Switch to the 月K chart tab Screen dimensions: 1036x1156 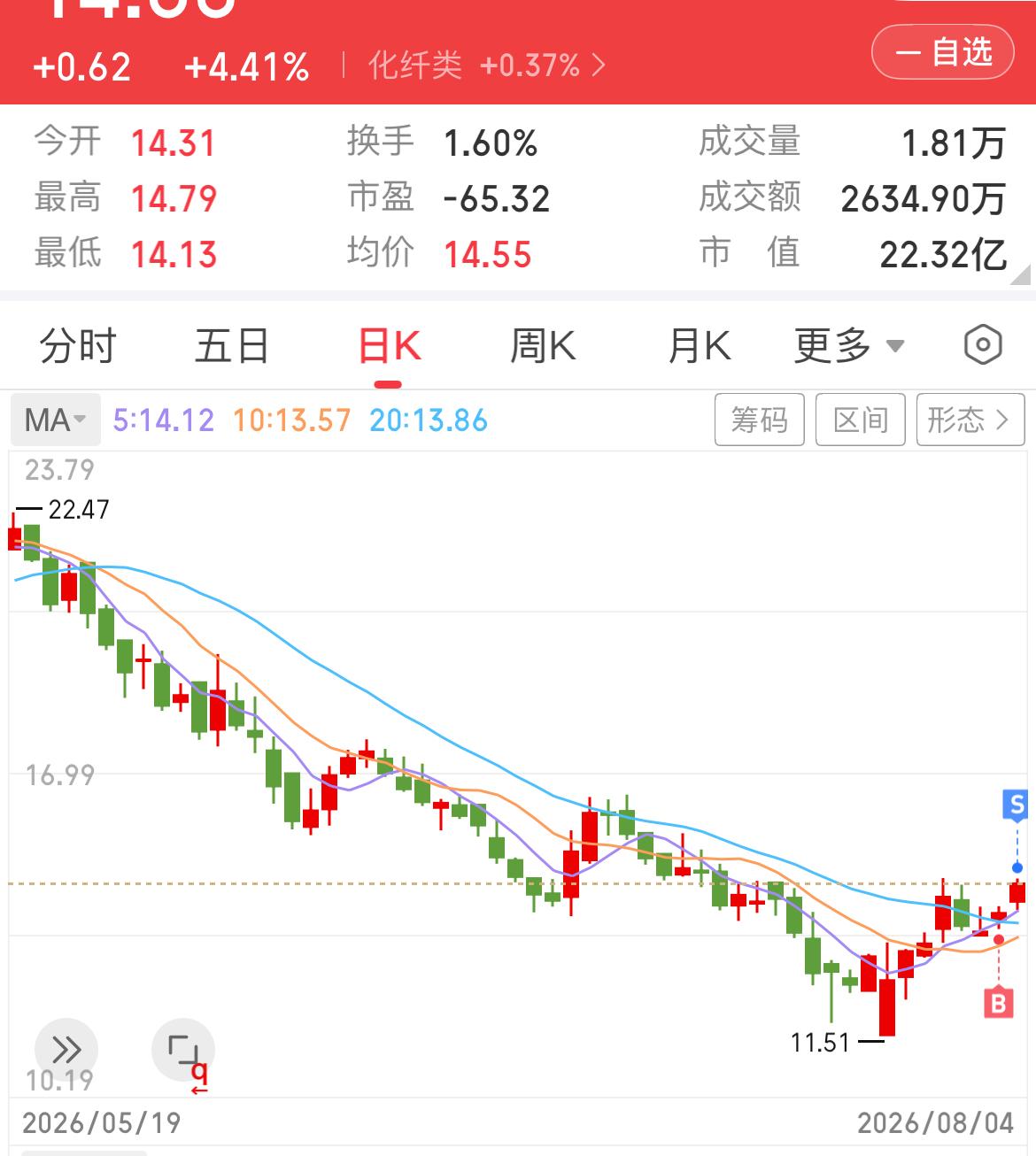(700, 345)
